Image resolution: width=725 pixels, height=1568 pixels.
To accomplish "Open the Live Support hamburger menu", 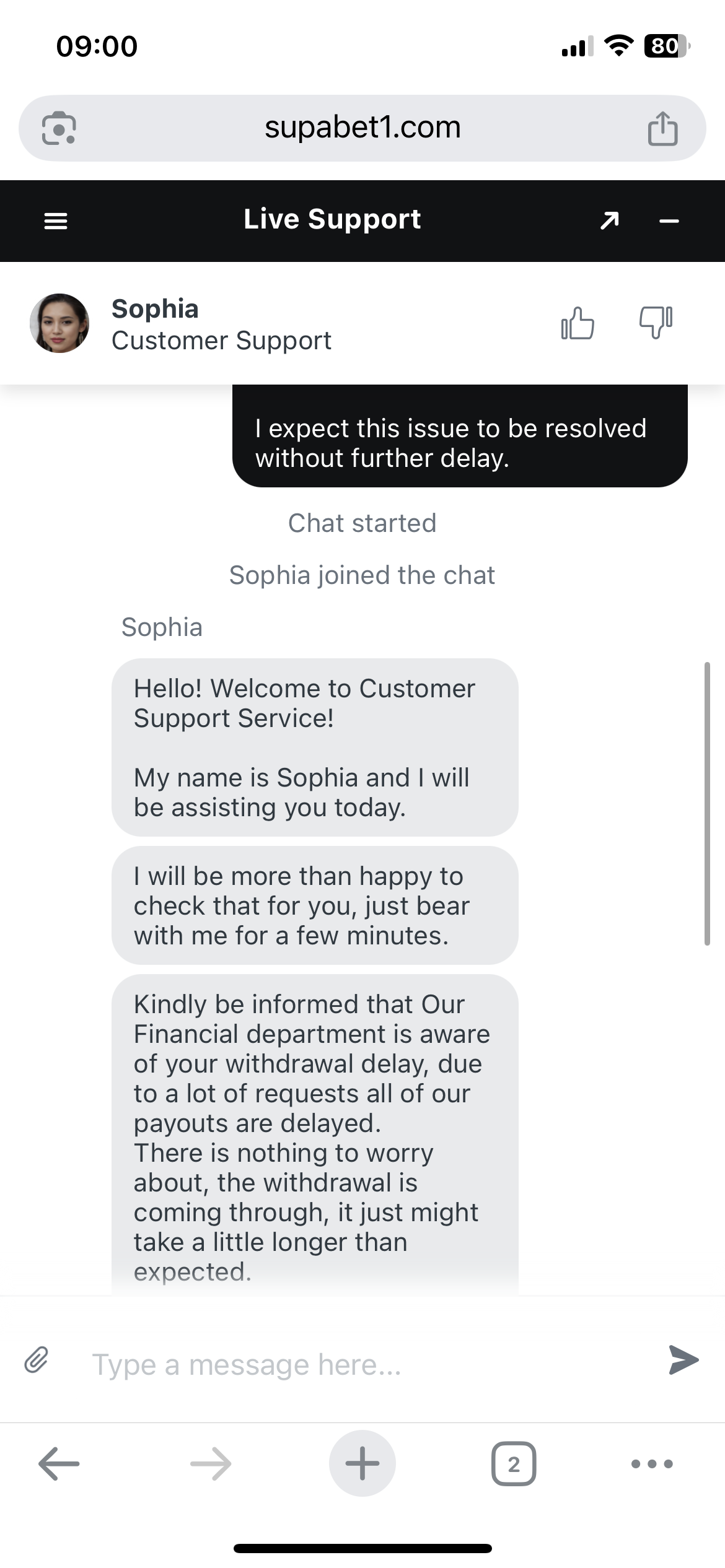I will (x=56, y=220).
